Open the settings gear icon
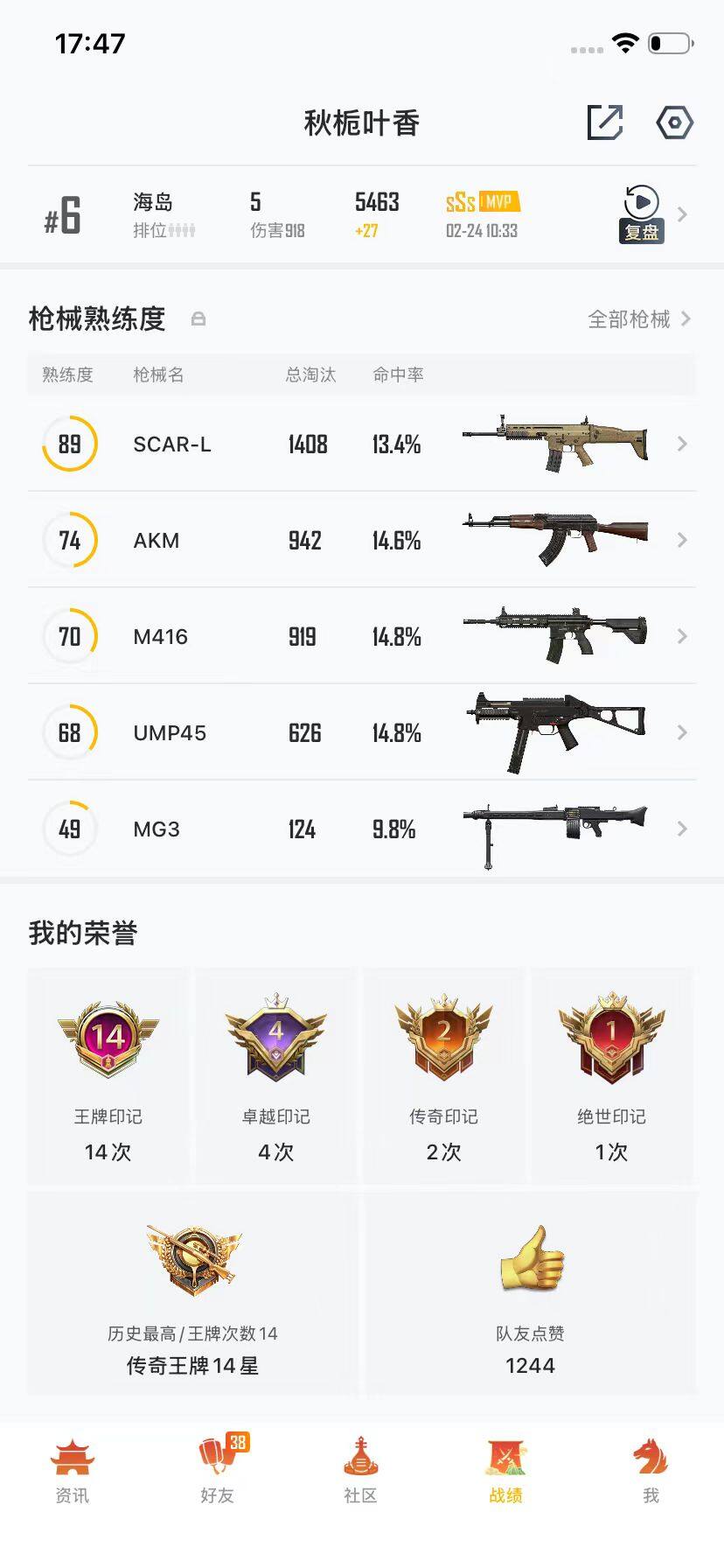This screenshot has width=724, height=1568. pos(672,123)
